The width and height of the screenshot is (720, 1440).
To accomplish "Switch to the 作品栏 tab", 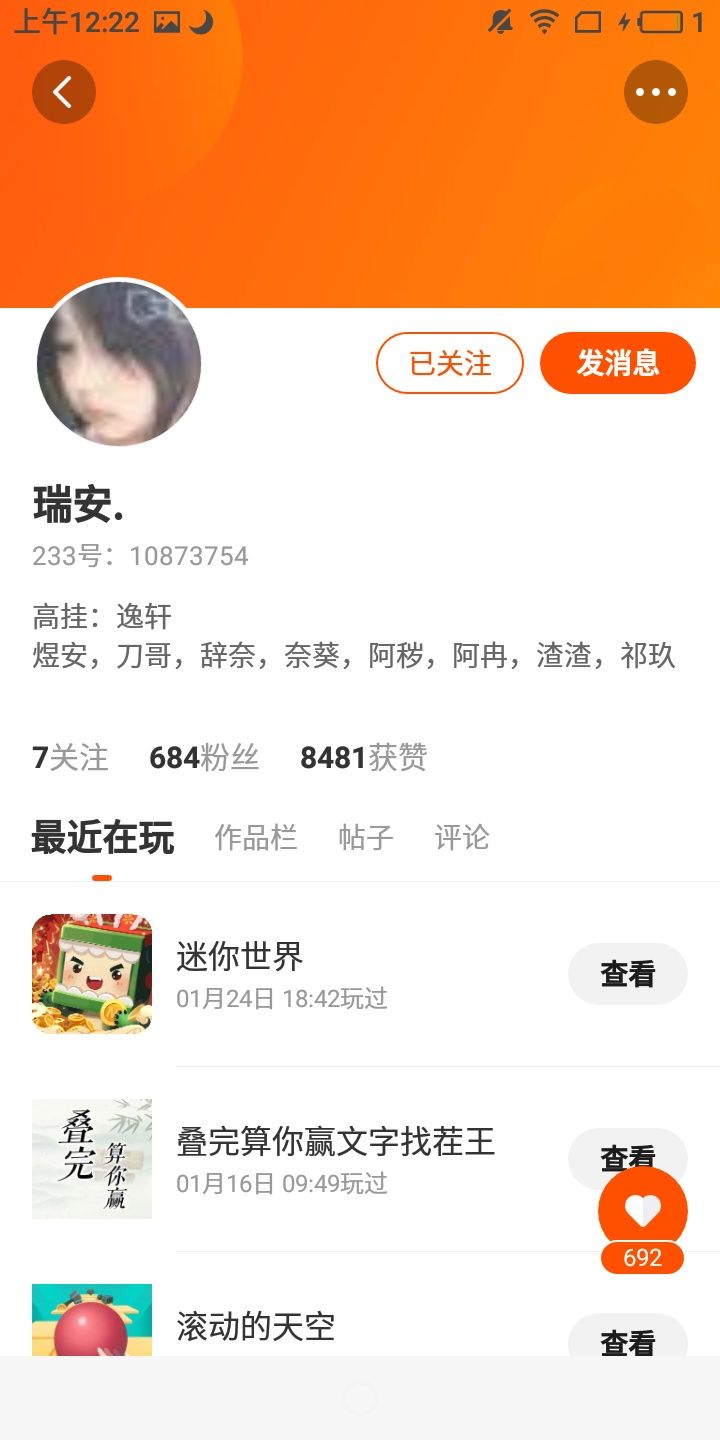I will pos(256,837).
